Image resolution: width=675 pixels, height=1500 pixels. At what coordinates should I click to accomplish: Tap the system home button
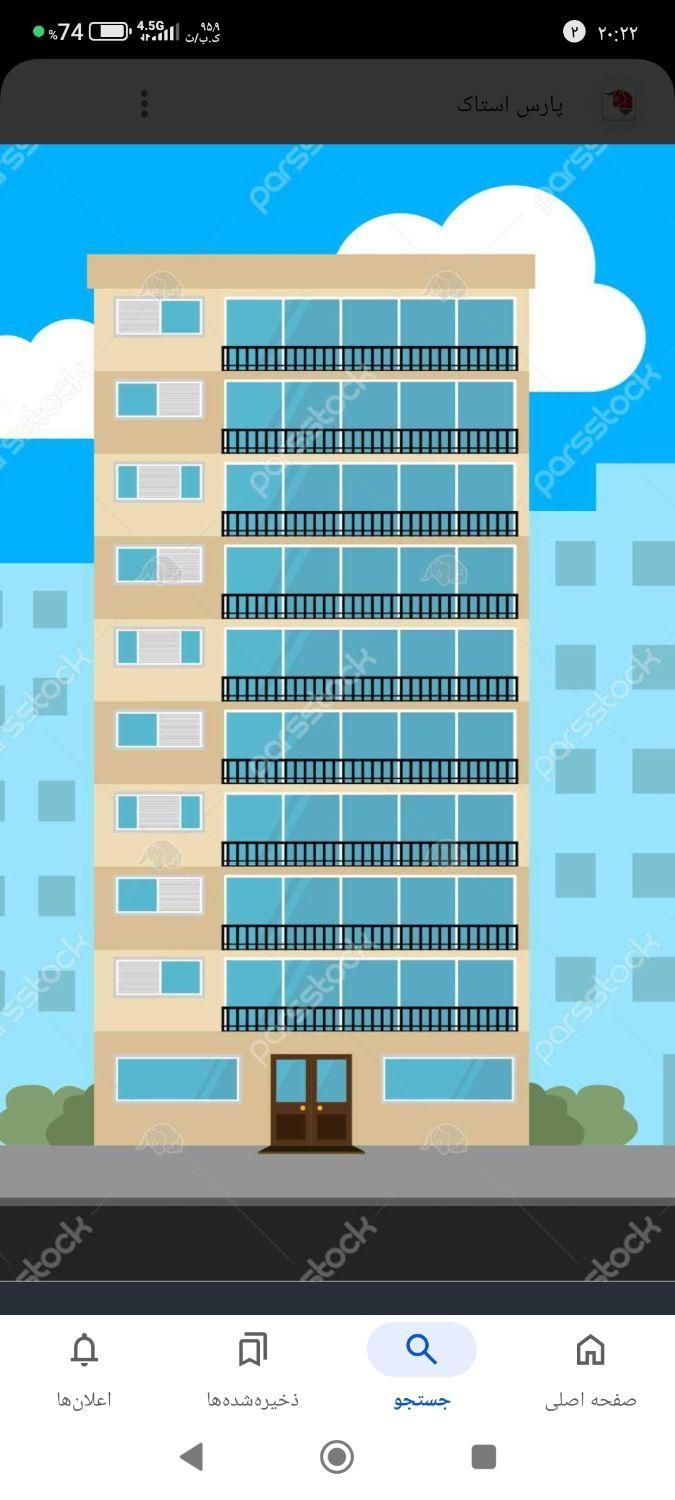coord(337,1456)
